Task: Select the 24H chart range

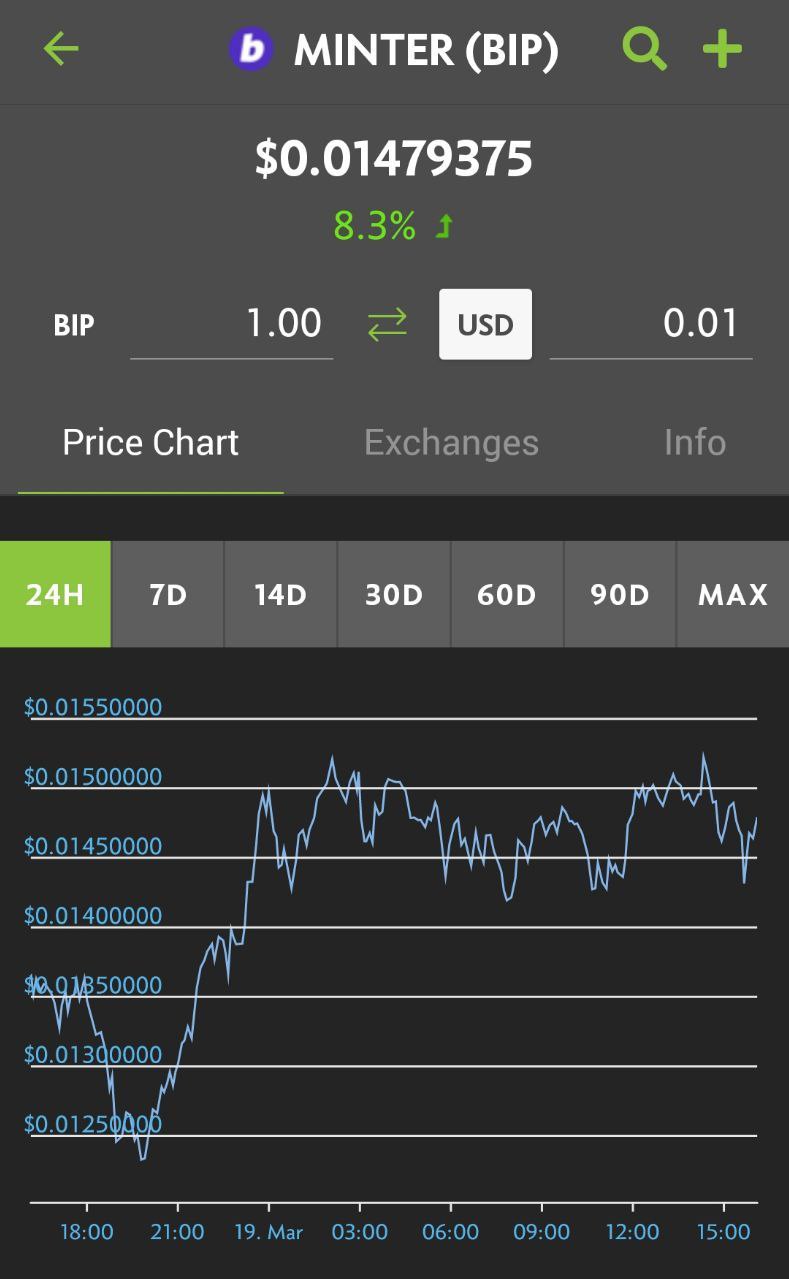Action: [x=55, y=594]
